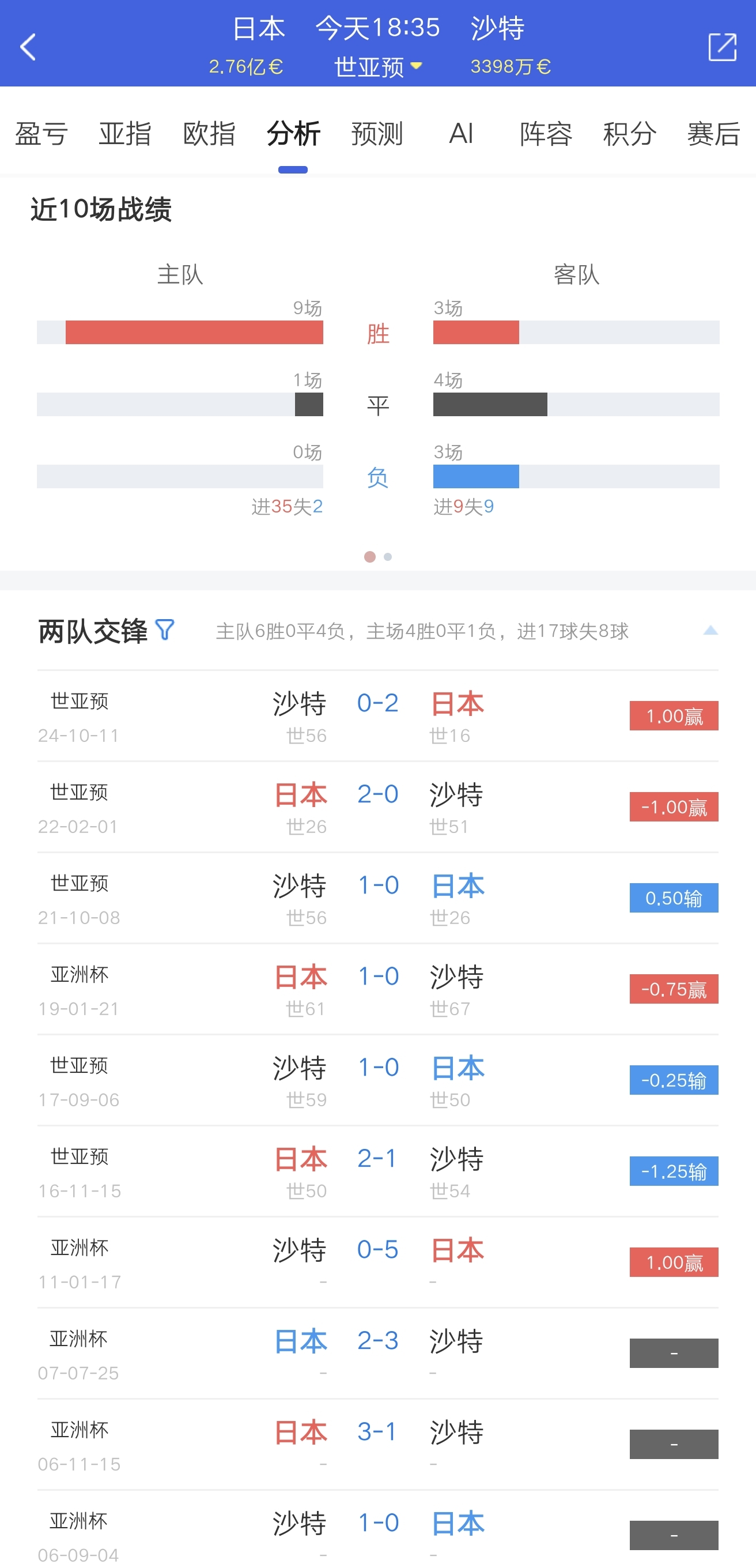Switch to the 积分 standings tab
The height and width of the screenshot is (1568, 756).
(629, 133)
